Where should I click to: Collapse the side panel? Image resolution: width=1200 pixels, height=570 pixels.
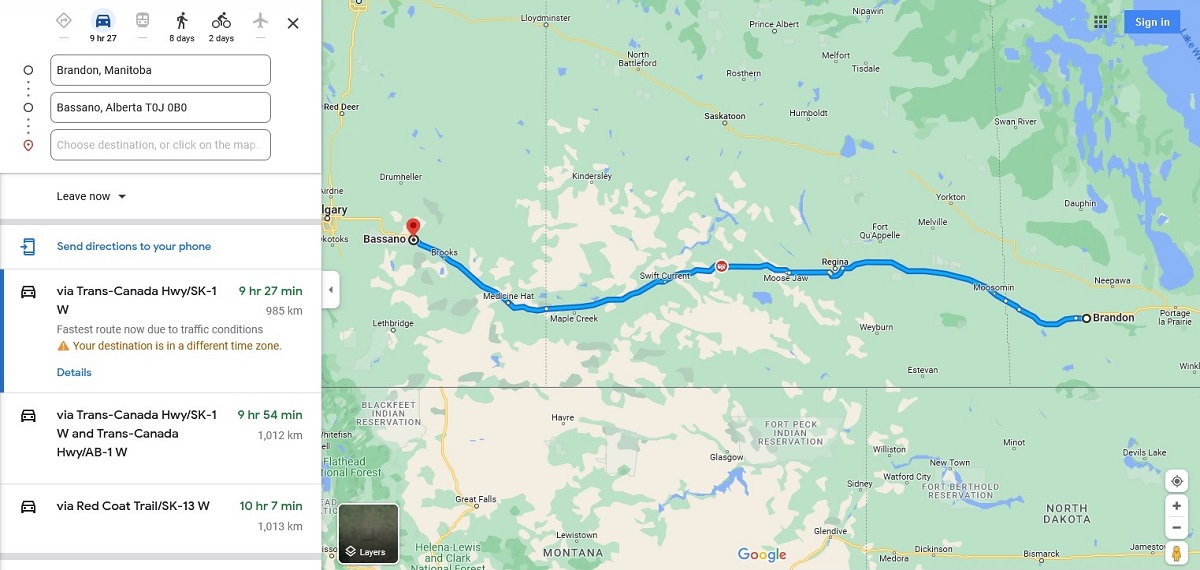pos(331,290)
